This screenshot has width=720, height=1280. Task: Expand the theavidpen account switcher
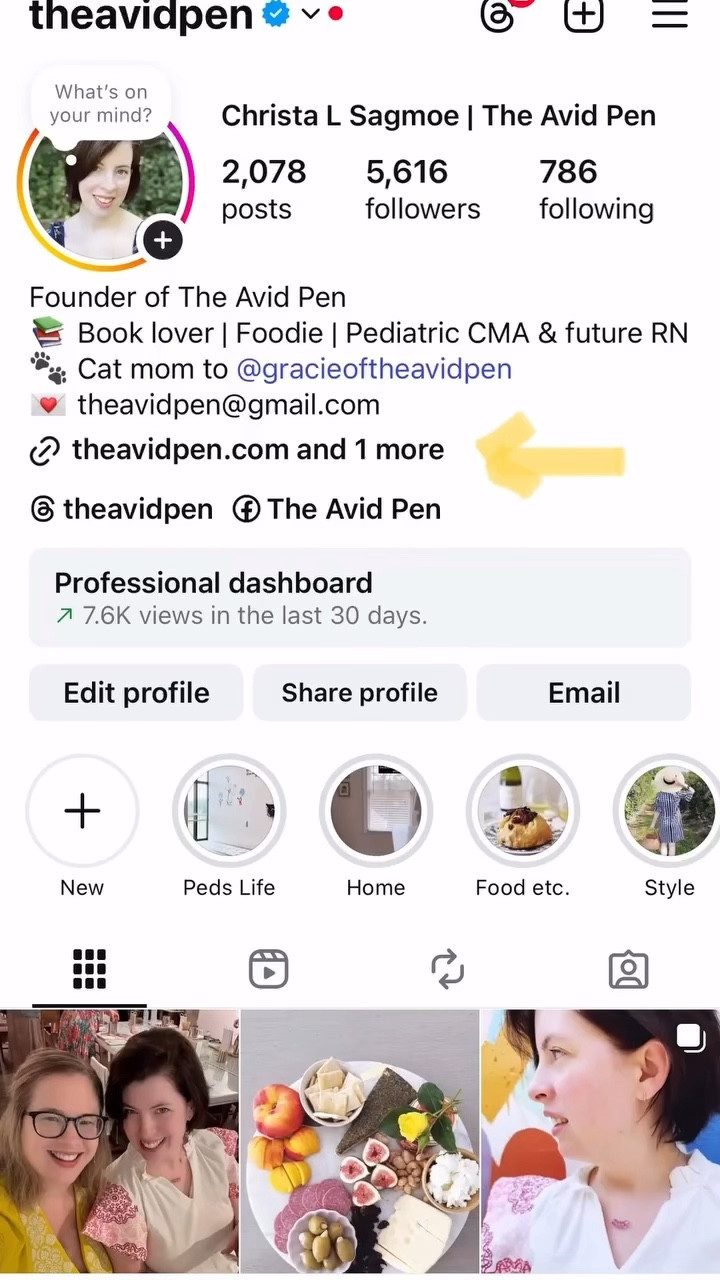pos(310,14)
